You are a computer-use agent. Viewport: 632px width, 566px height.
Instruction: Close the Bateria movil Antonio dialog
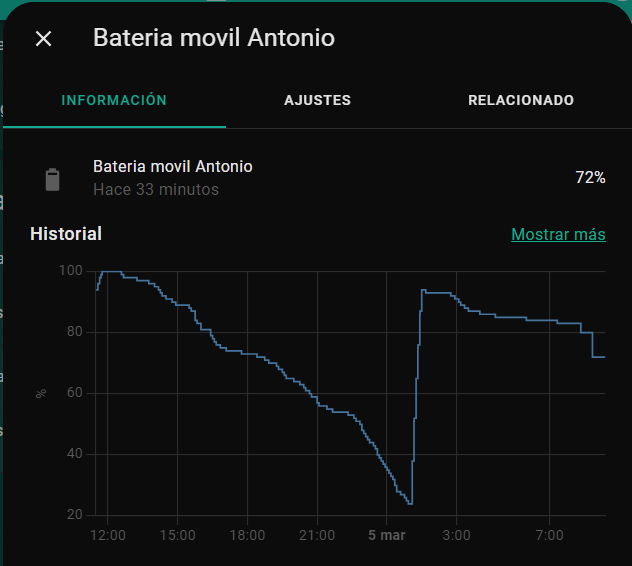(43, 39)
